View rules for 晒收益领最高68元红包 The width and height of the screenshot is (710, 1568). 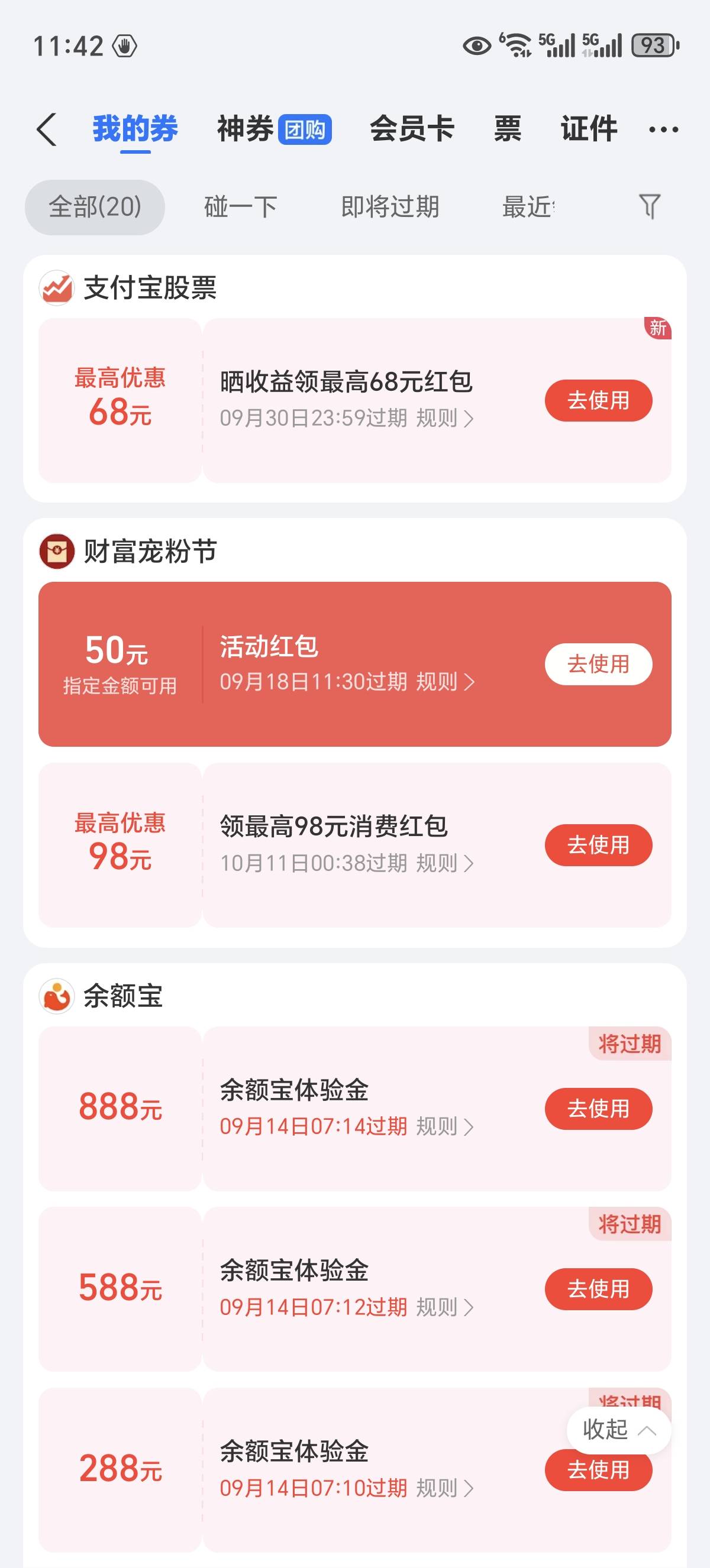pyautogui.click(x=444, y=418)
